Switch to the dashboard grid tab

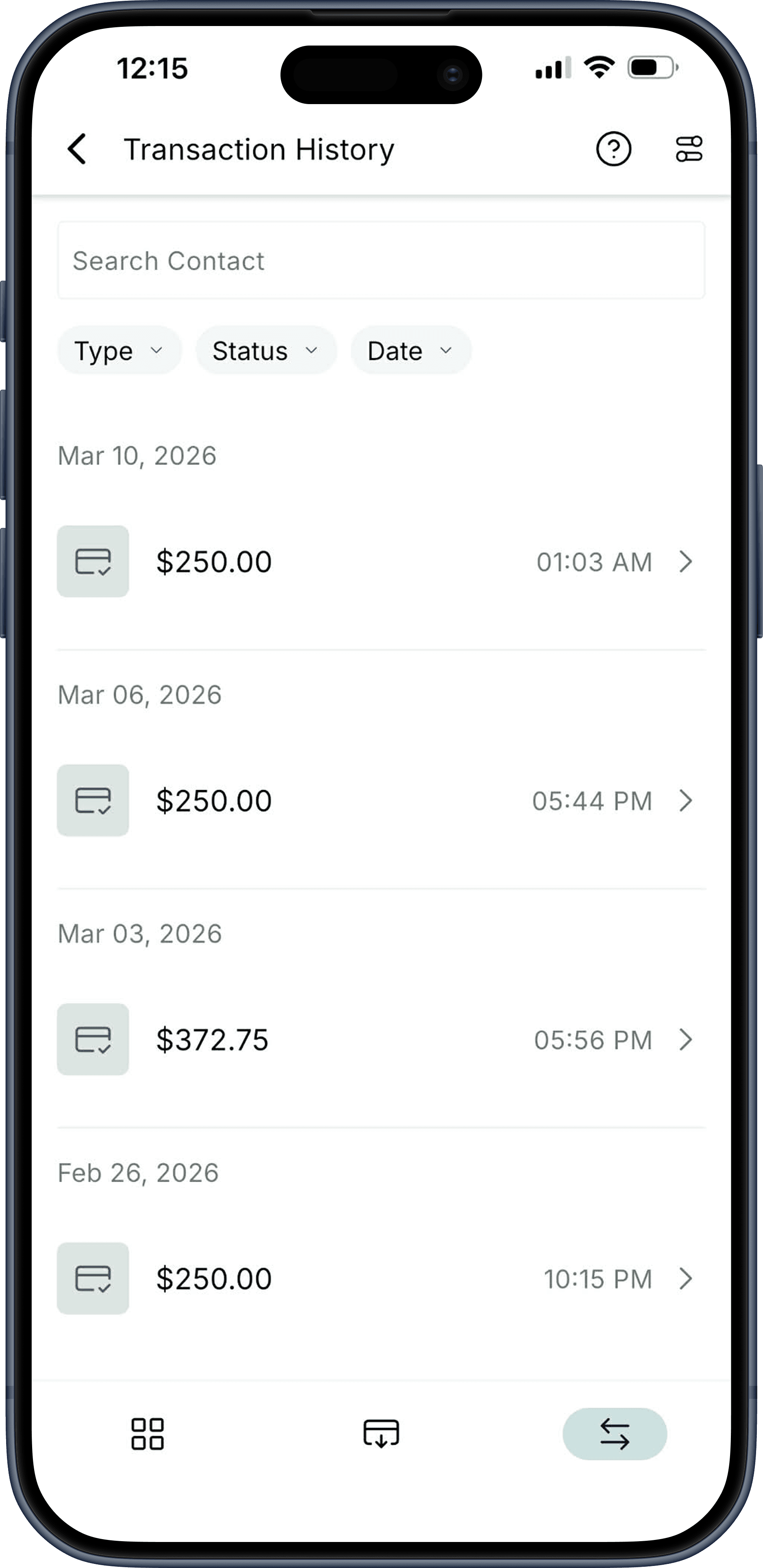147,1433
